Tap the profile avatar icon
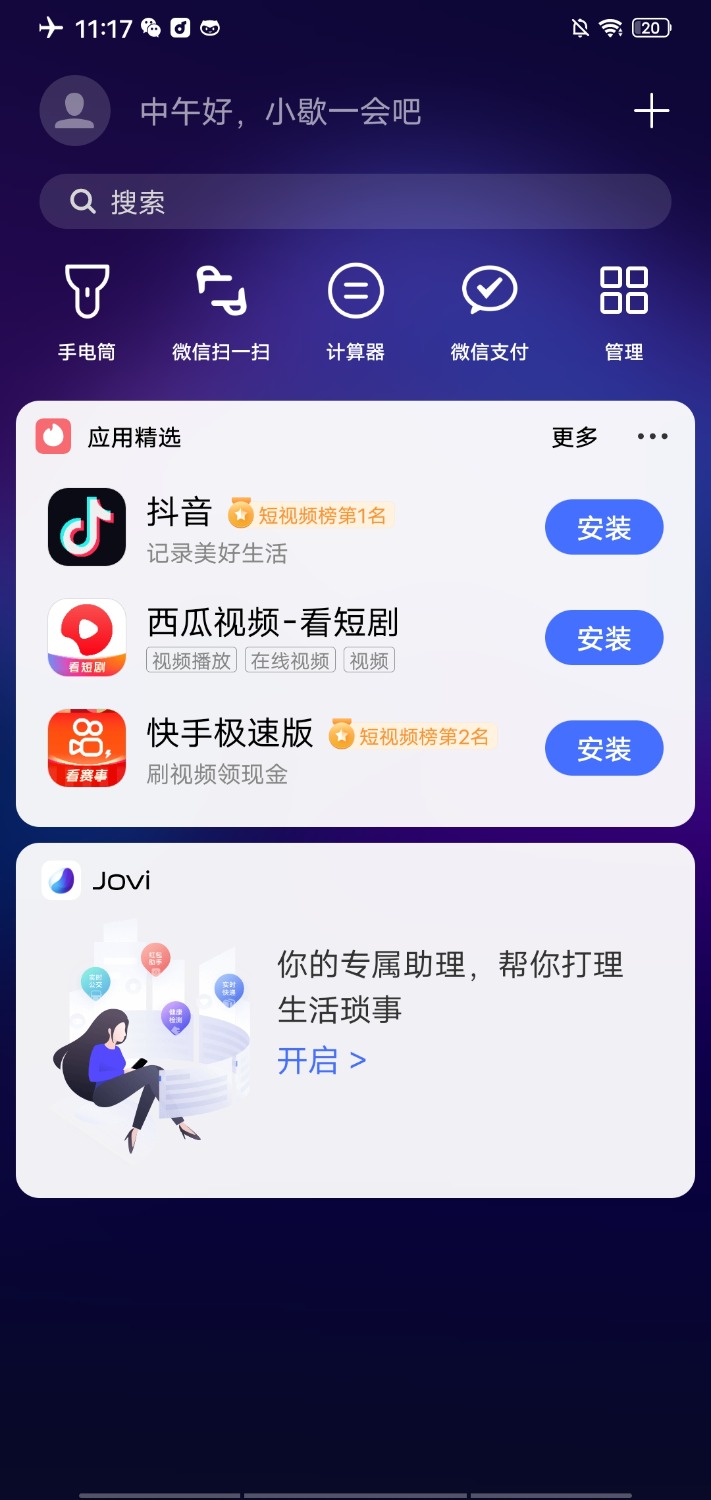The height and width of the screenshot is (1500, 711). (74, 110)
